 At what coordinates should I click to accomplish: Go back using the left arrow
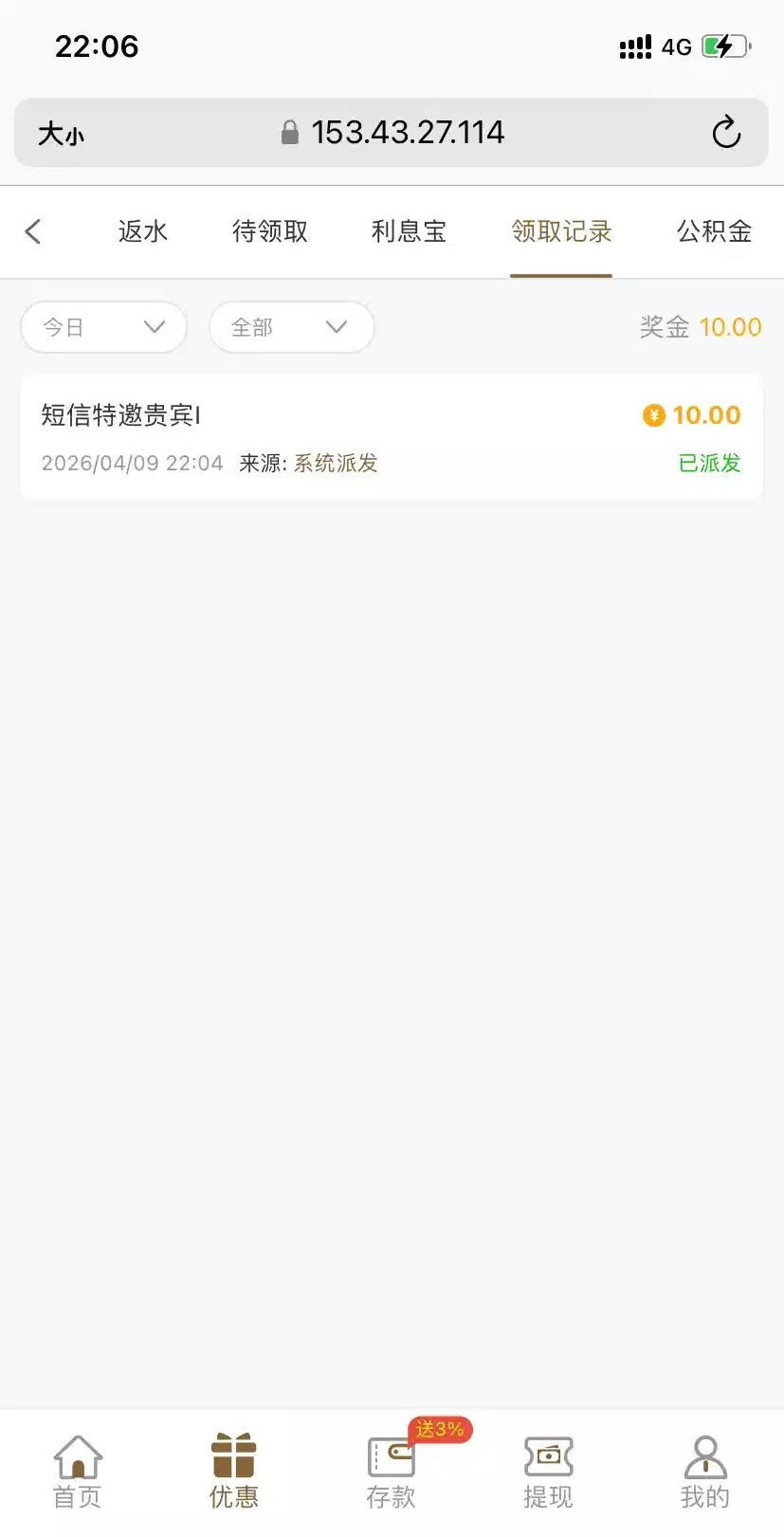[33, 231]
